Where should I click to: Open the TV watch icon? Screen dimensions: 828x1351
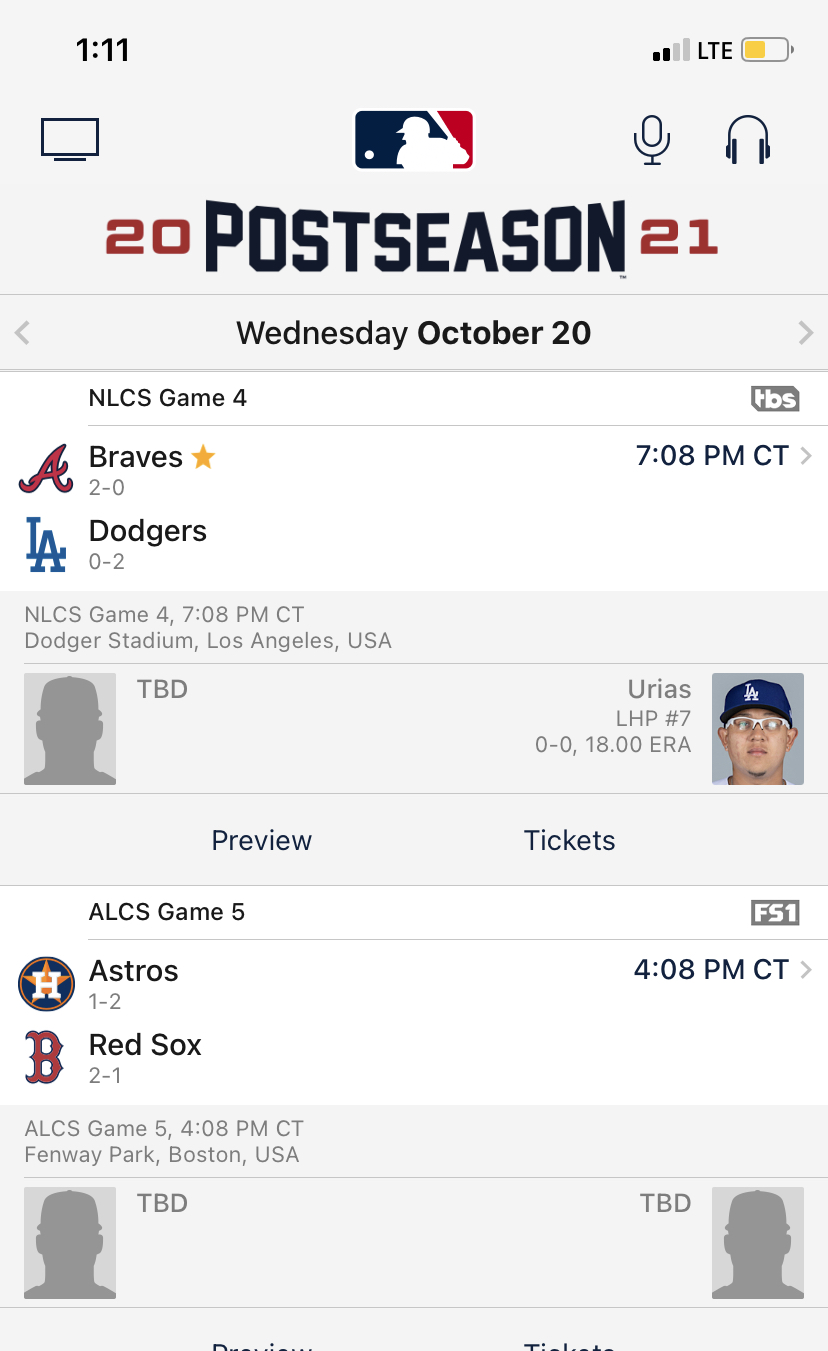point(70,139)
